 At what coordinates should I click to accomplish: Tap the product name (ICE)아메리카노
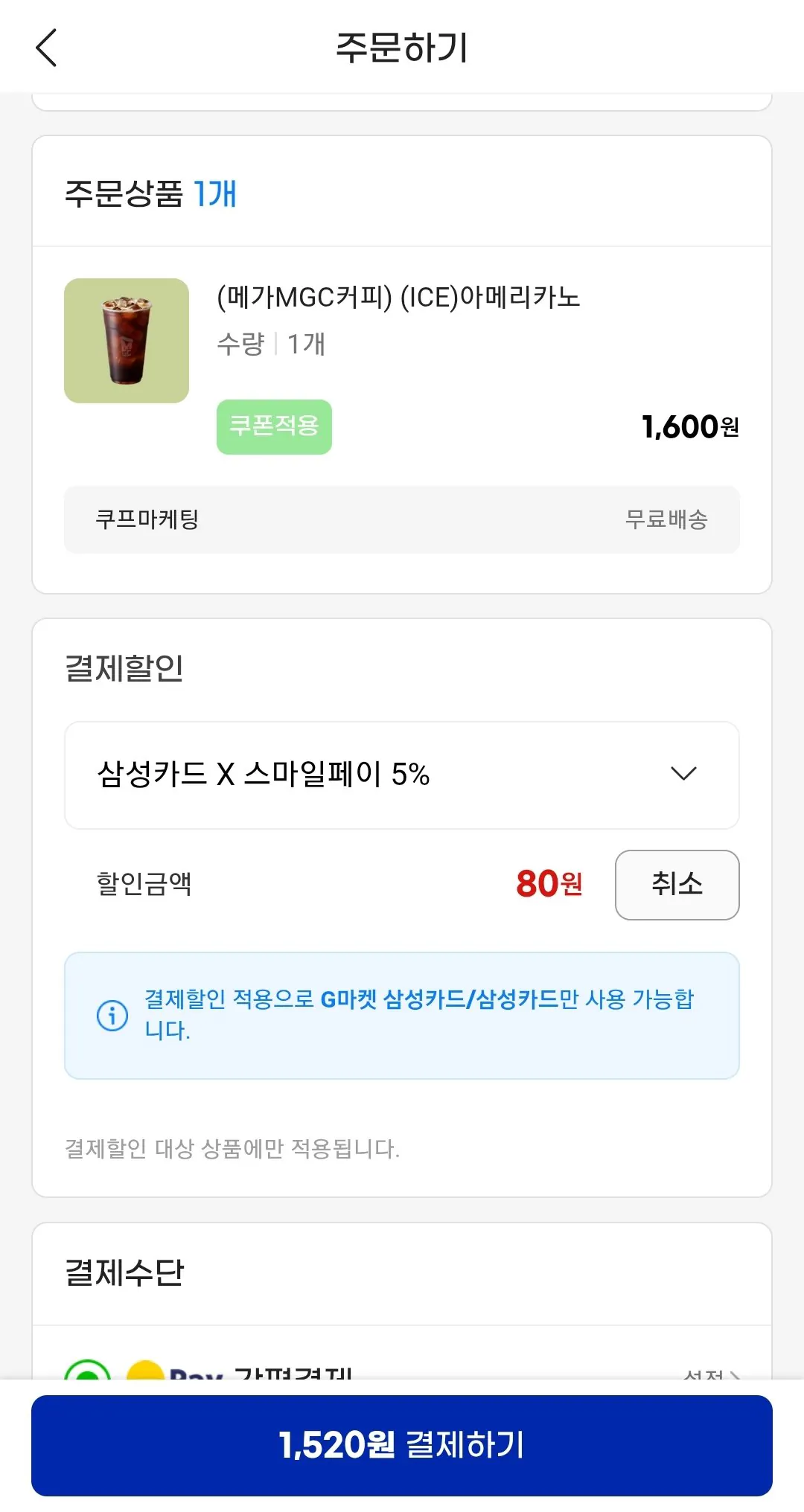click(x=399, y=297)
